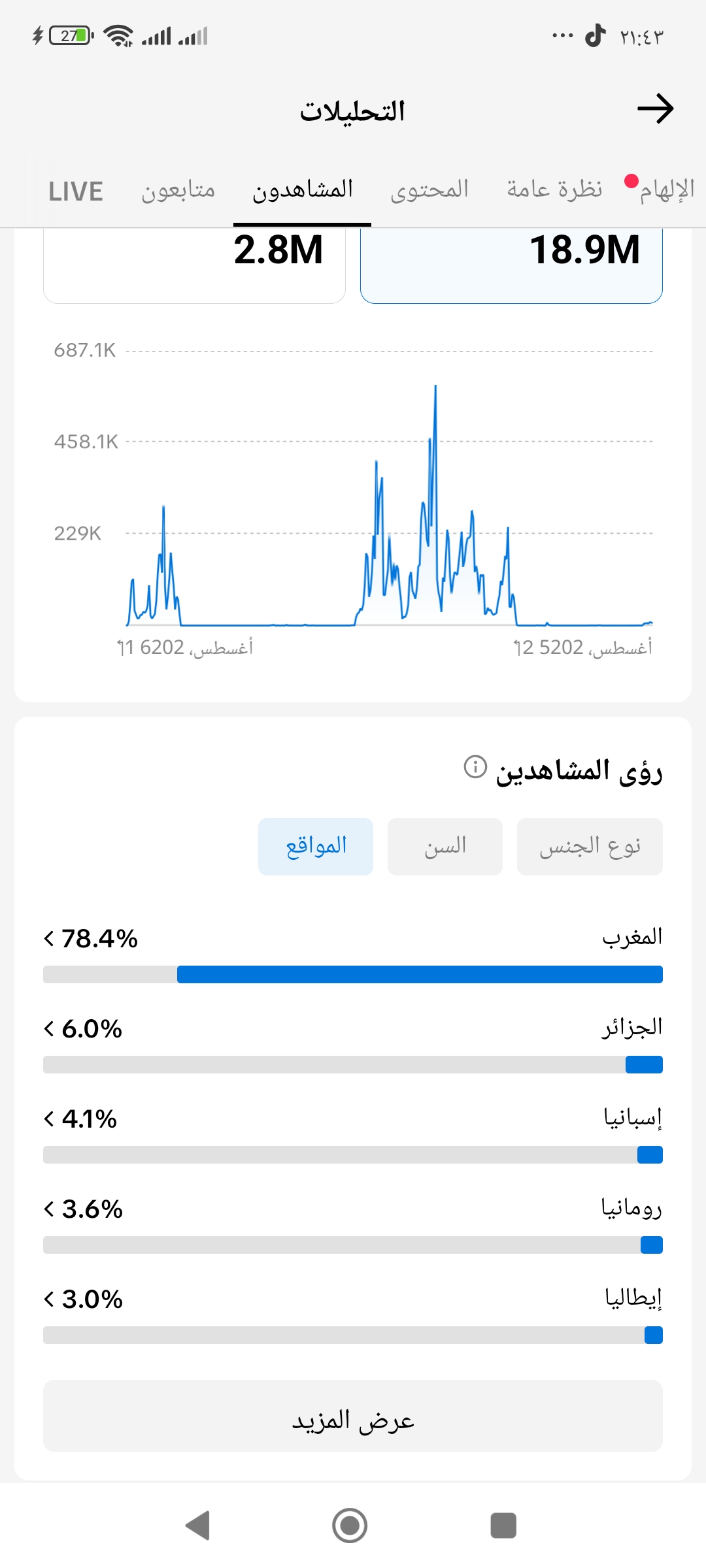Open the system recent apps view

(x=503, y=1526)
